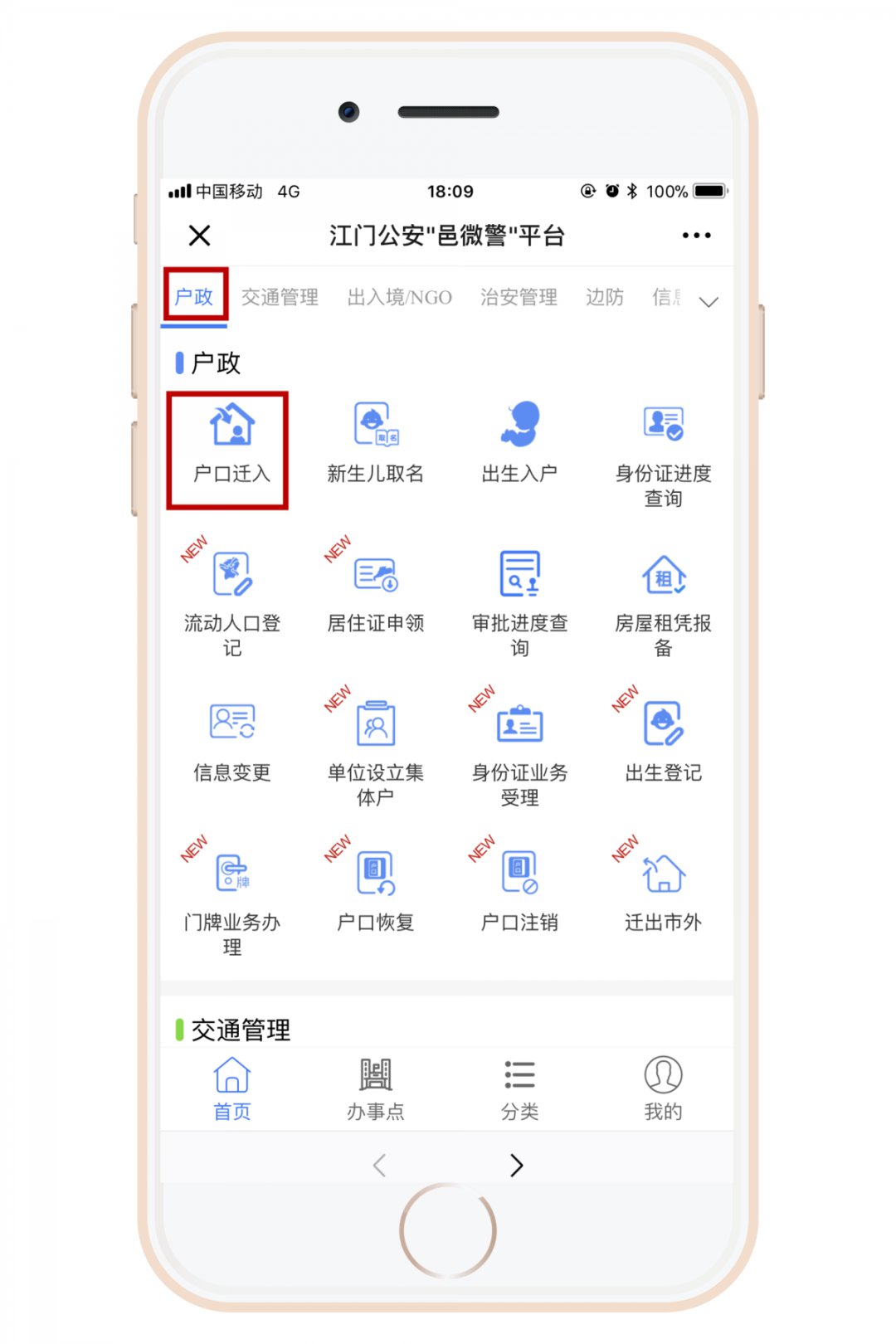Image resolution: width=896 pixels, height=1344 pixels.
Task: Open 流动人口登记 service
Action: click(231, 601)
